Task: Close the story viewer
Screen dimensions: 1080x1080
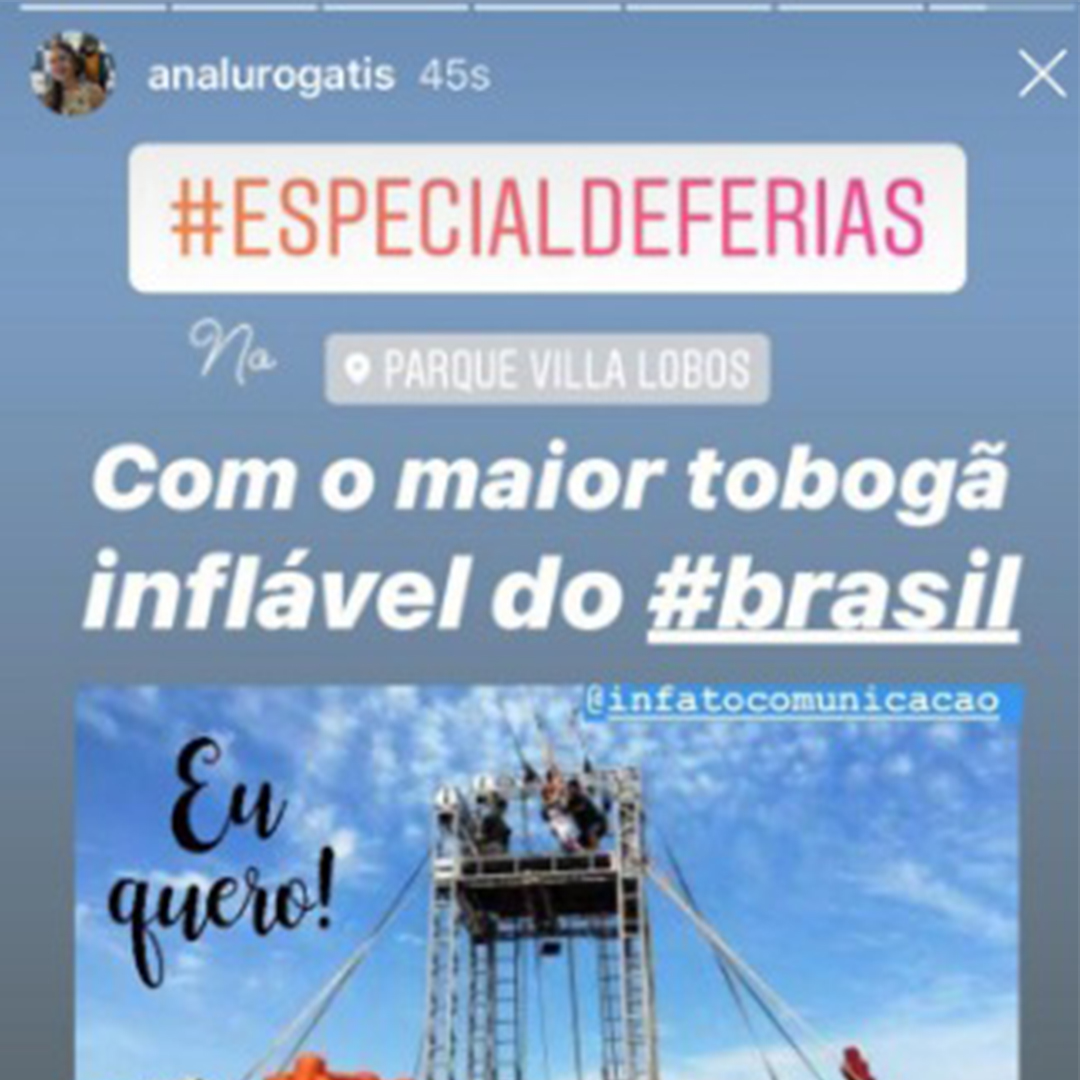Action: (x=1042, y=75)
